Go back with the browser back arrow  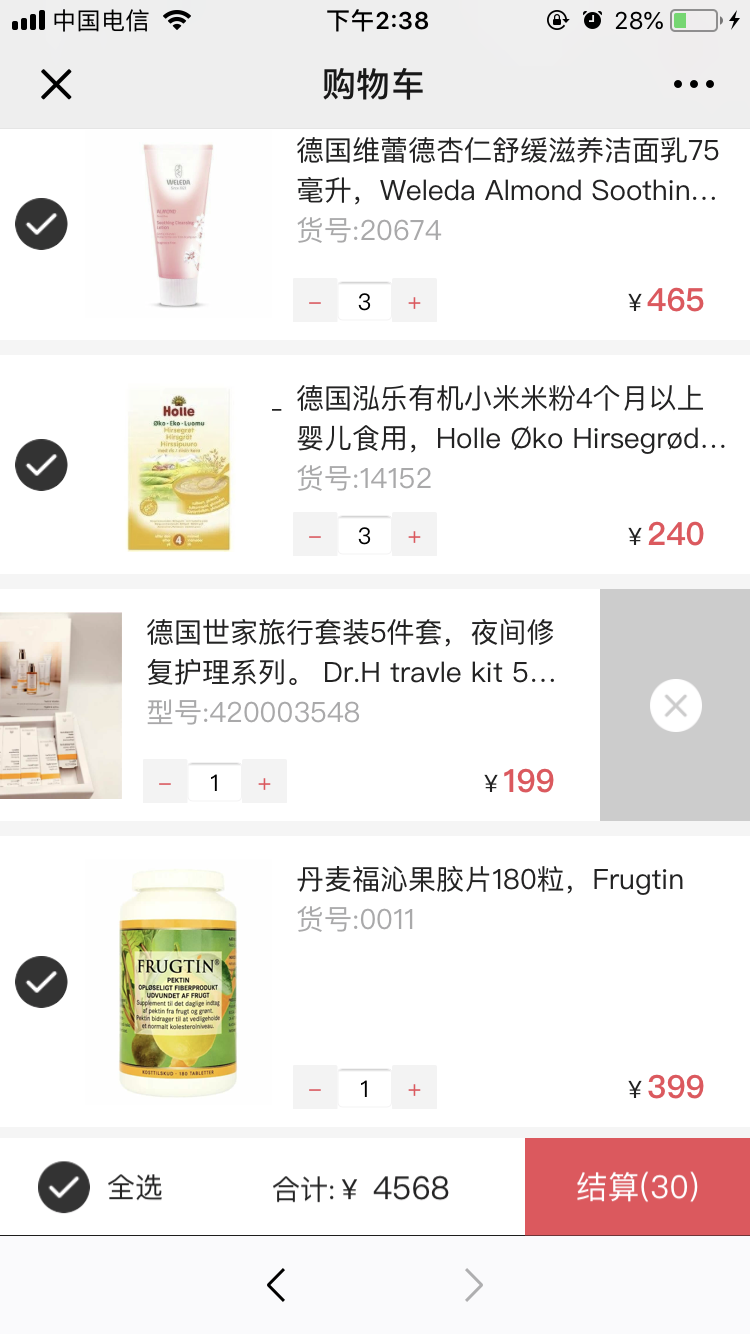(277, 1285)
